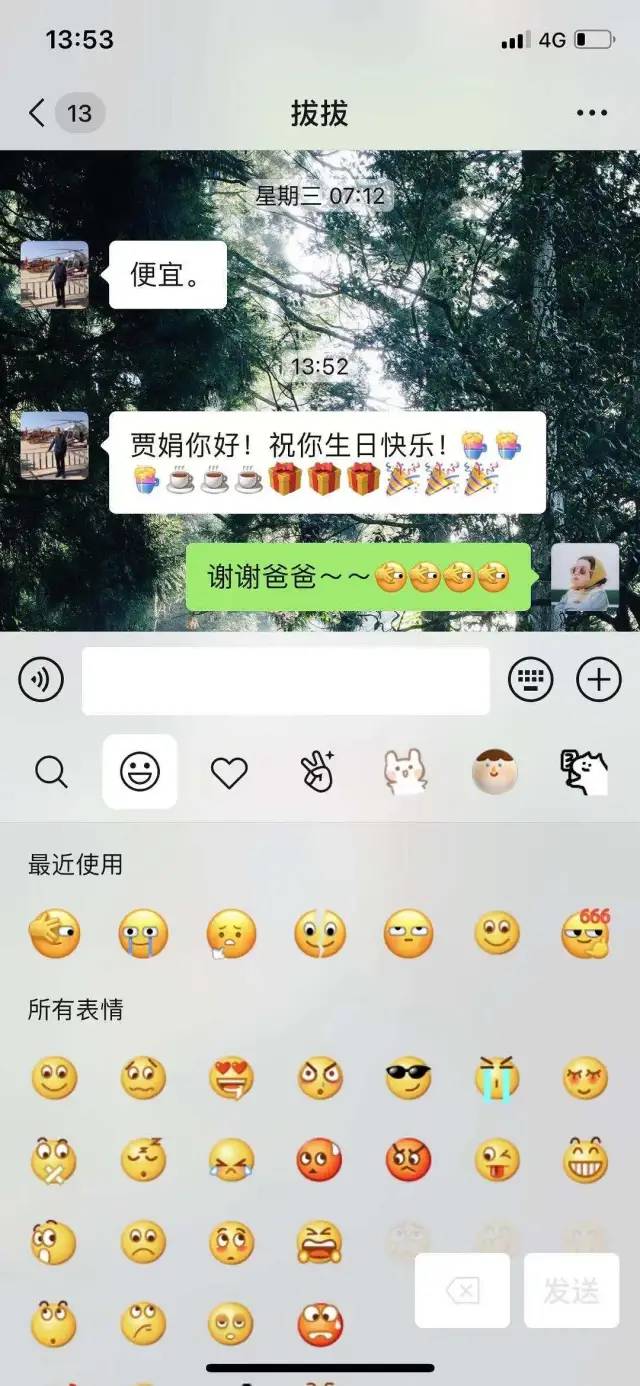This screenshot has width=640, height=1386.
Task: Insert the big grinning teeth emoji
Action: (585, 1160)
